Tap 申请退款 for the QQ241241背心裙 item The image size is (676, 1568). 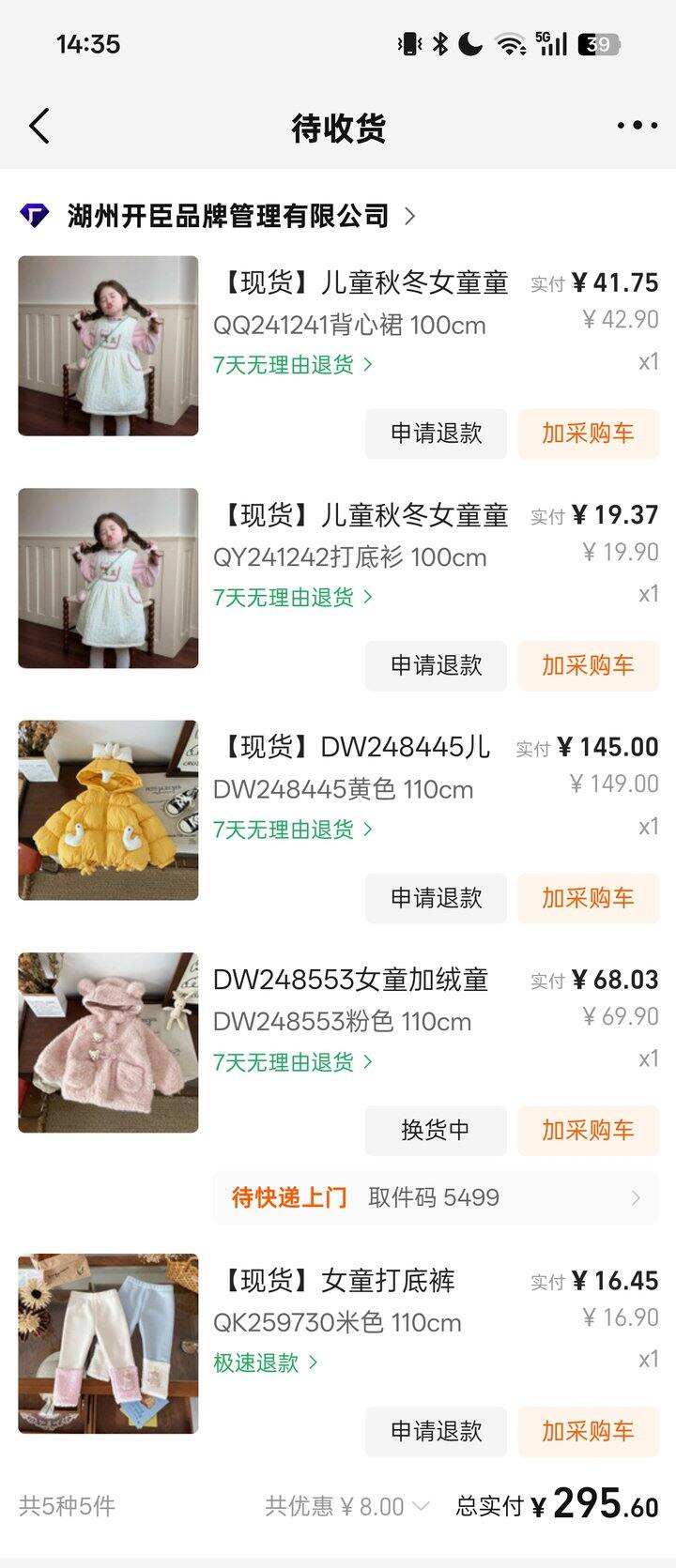point(436,434)
